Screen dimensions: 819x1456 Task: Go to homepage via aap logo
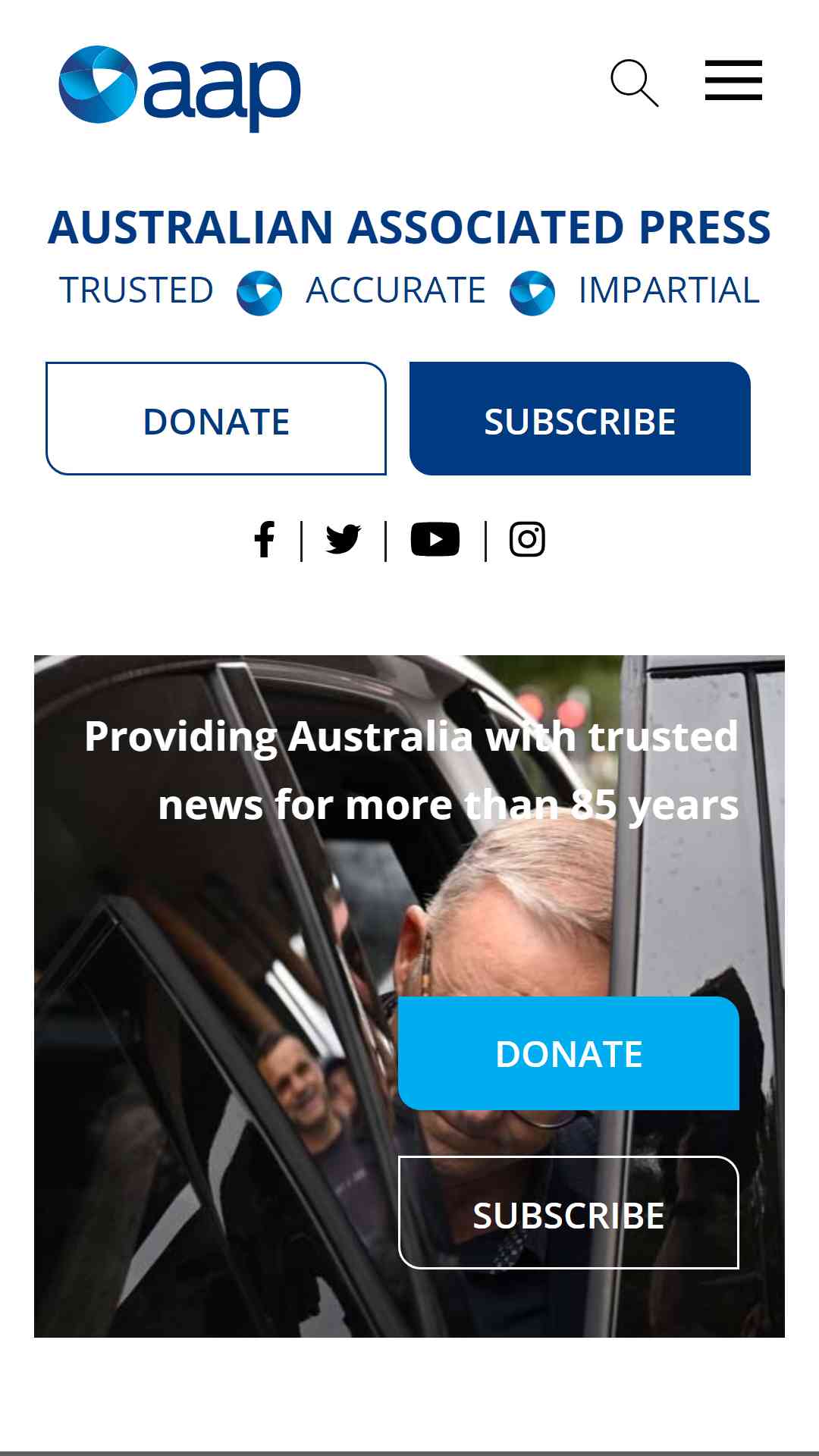pos(180,88)
